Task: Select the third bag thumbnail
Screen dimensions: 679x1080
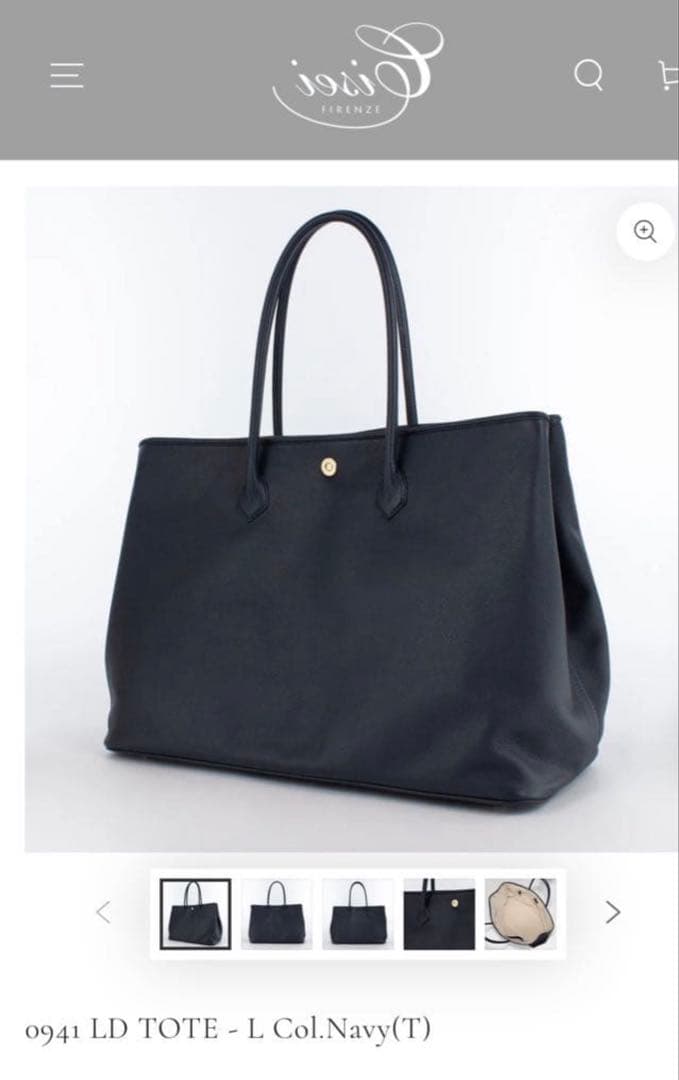Action: pyautogui.click(x=357, y=914)
